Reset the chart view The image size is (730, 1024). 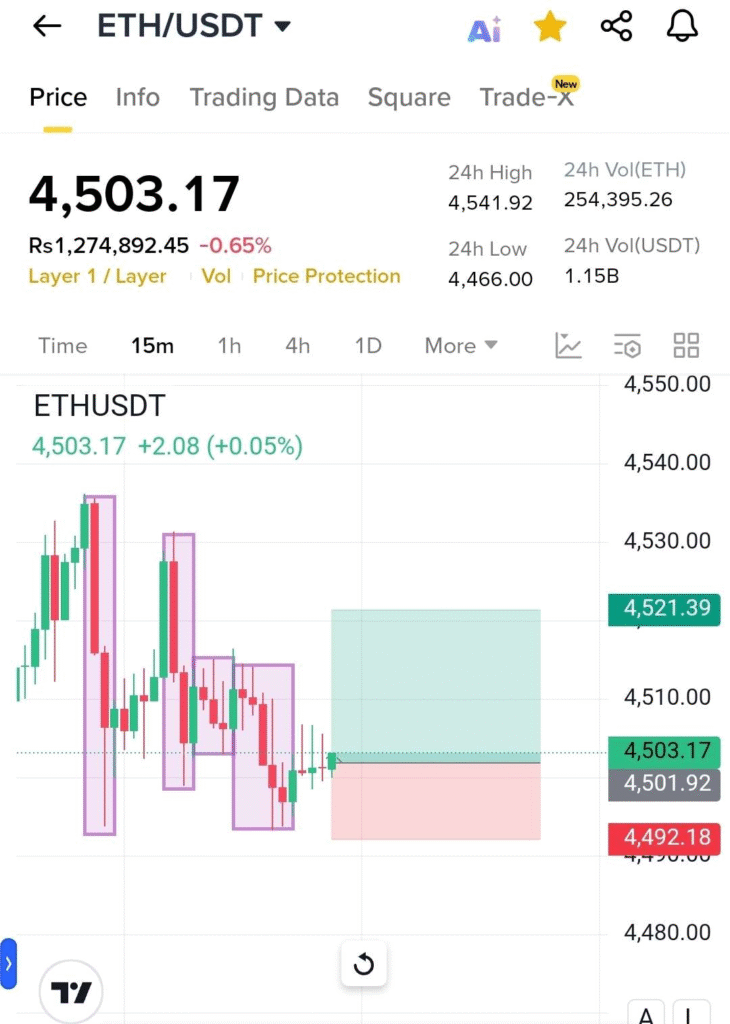364,965
